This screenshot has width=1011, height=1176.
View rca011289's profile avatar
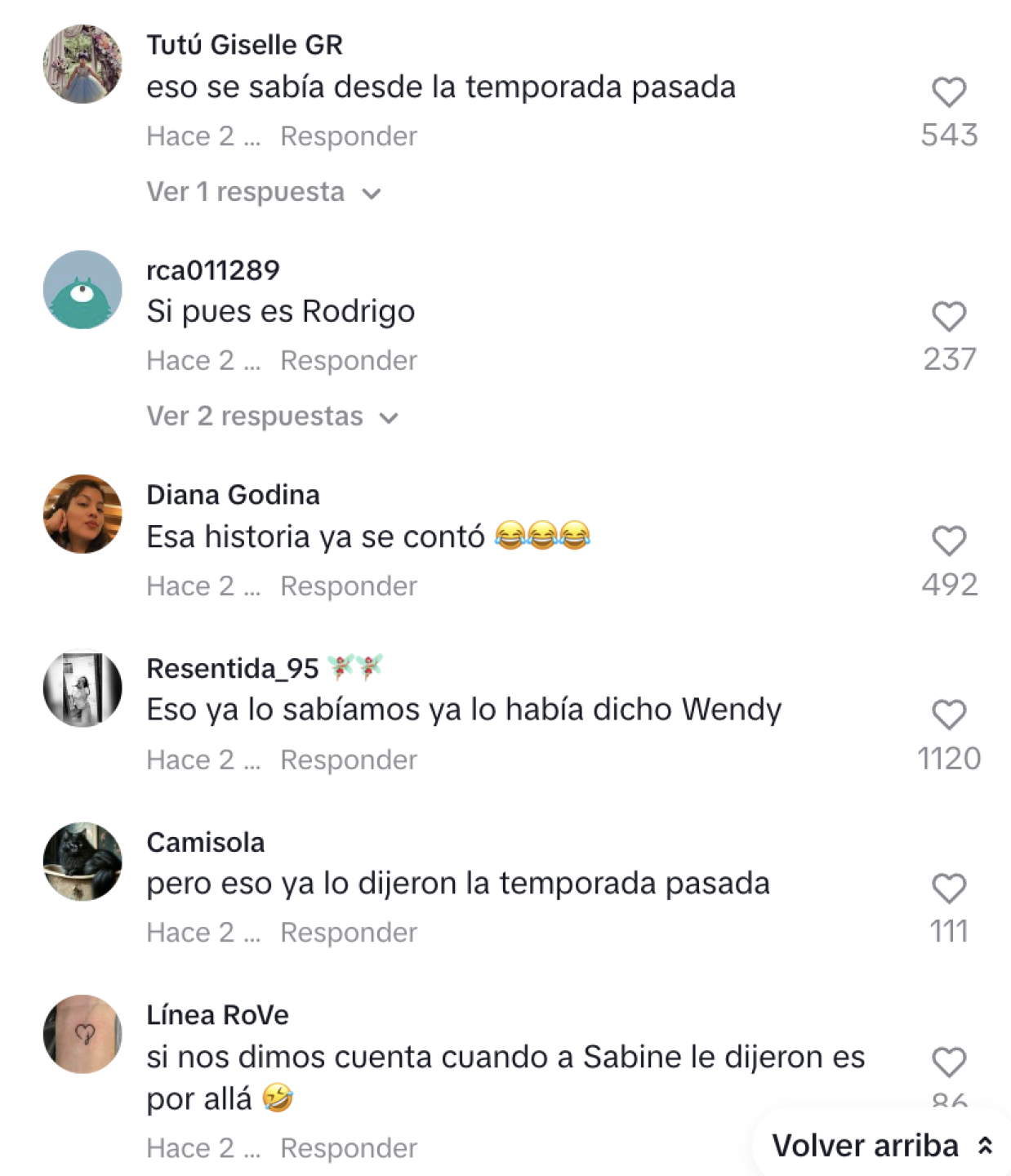pyautogui.click(x=82, y=290)
